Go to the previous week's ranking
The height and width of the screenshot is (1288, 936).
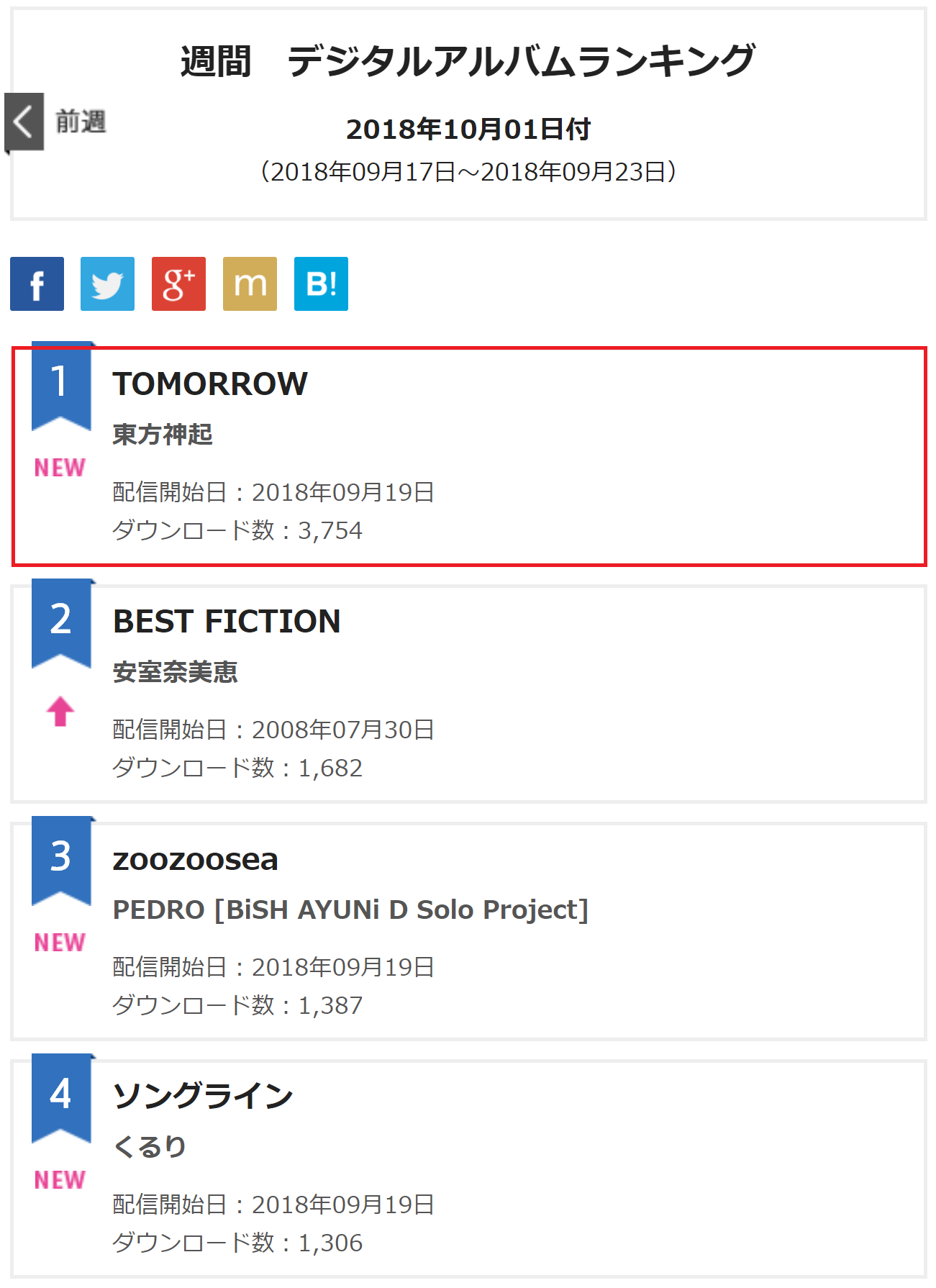coord(56,122)
